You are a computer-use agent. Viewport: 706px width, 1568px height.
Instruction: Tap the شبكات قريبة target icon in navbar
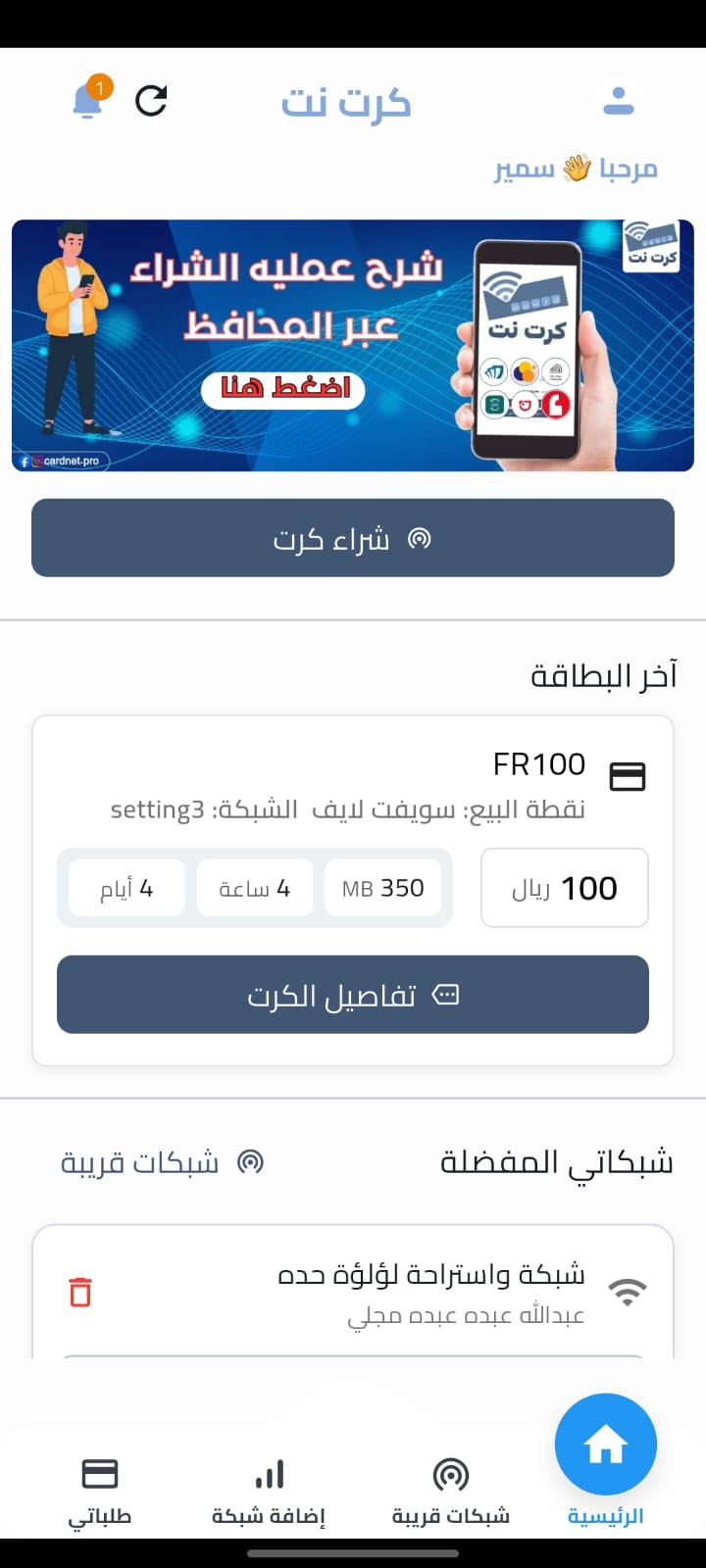pos(450,1473)
